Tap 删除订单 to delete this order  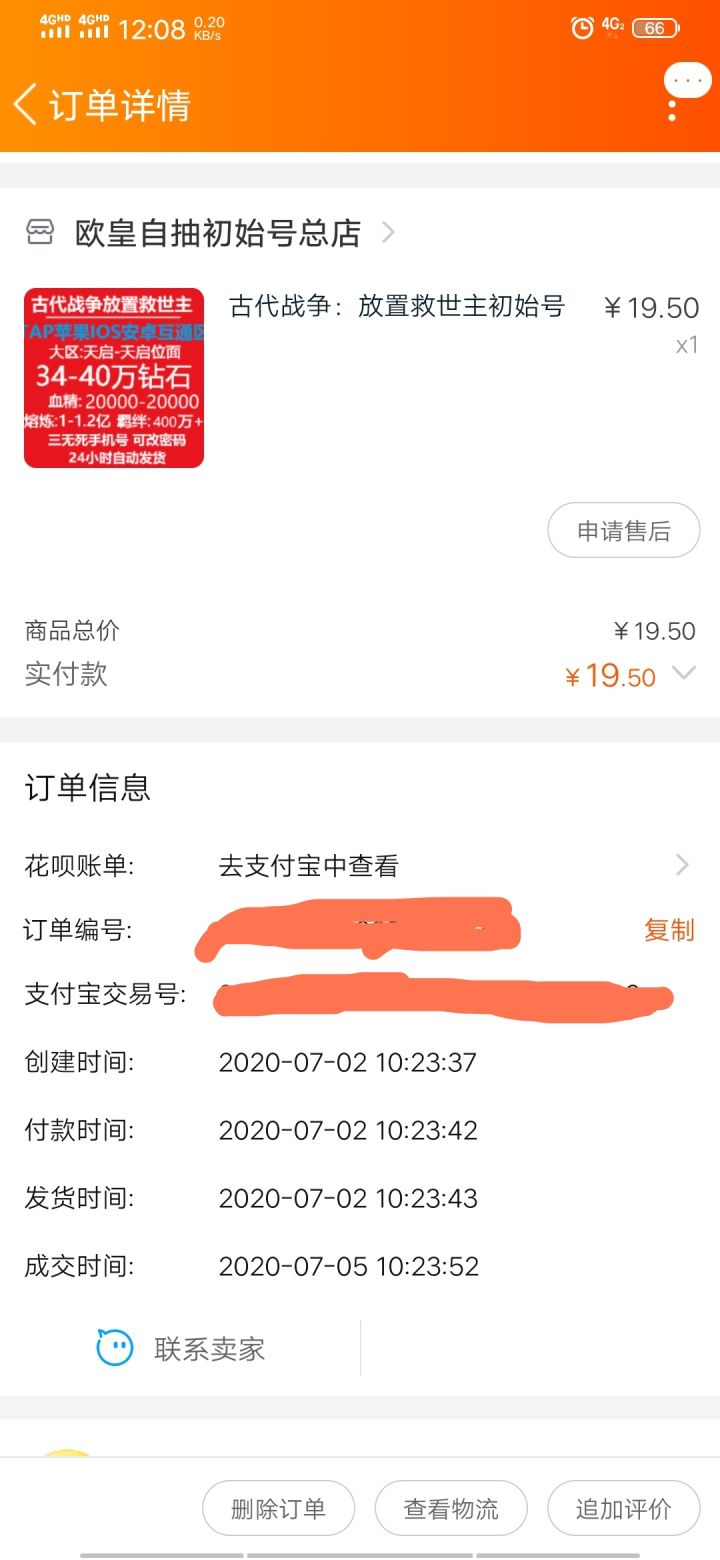tap(278, 1508)
